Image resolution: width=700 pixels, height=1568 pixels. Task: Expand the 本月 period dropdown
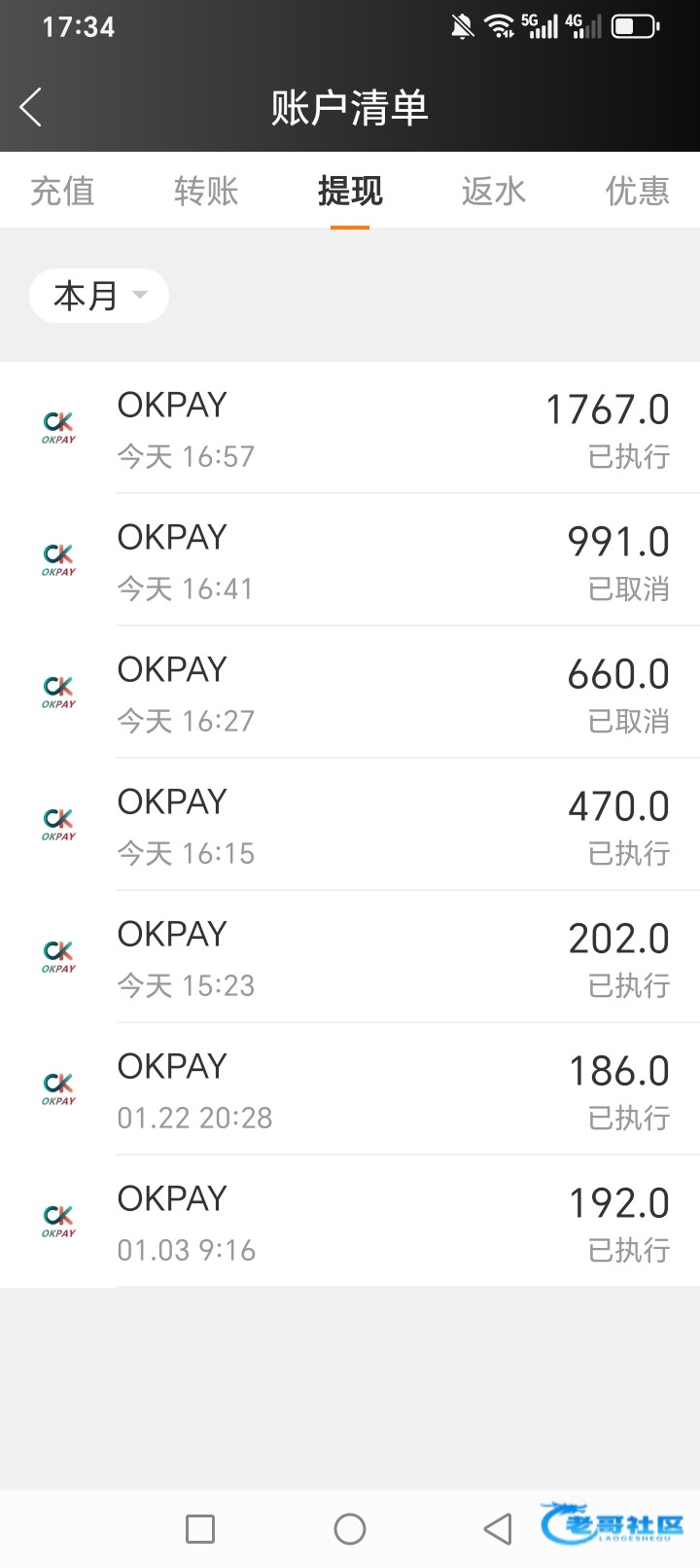point(99,296)
